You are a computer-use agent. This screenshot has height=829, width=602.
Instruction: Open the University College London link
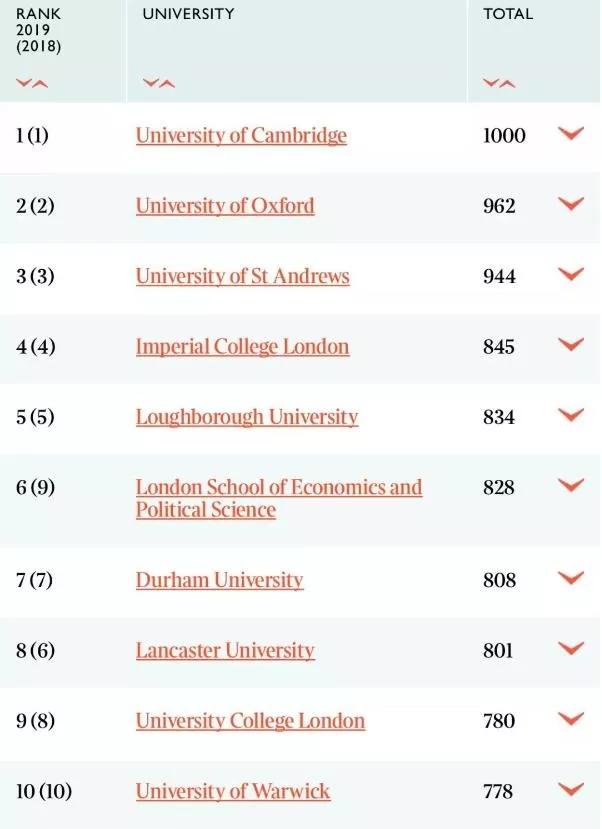pos(250,721)
